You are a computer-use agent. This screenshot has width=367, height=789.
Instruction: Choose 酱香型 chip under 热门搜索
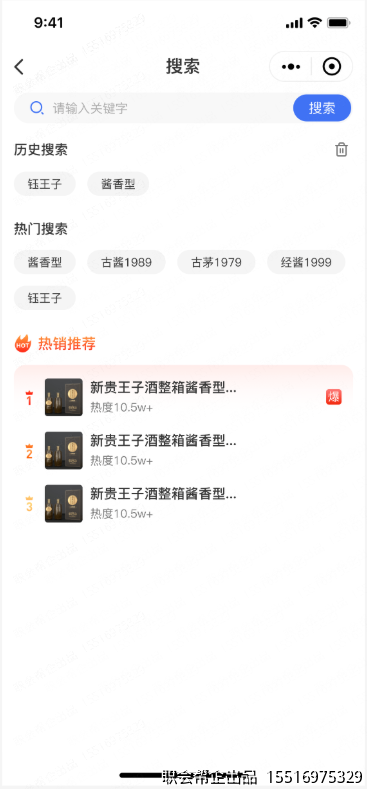pos(45,262)
